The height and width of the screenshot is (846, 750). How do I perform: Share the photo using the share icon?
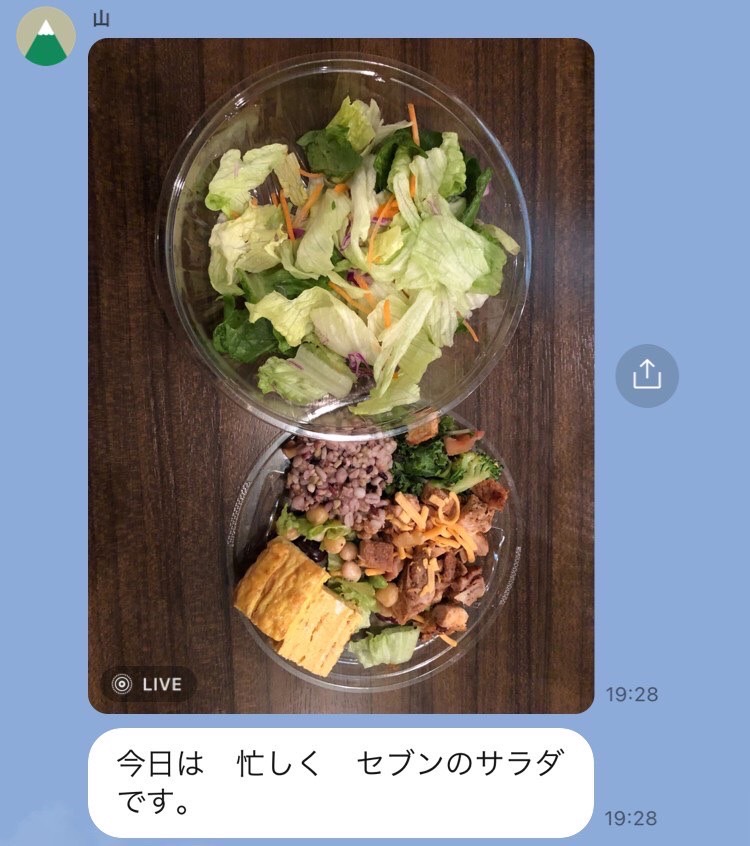[x=647, y=375]
